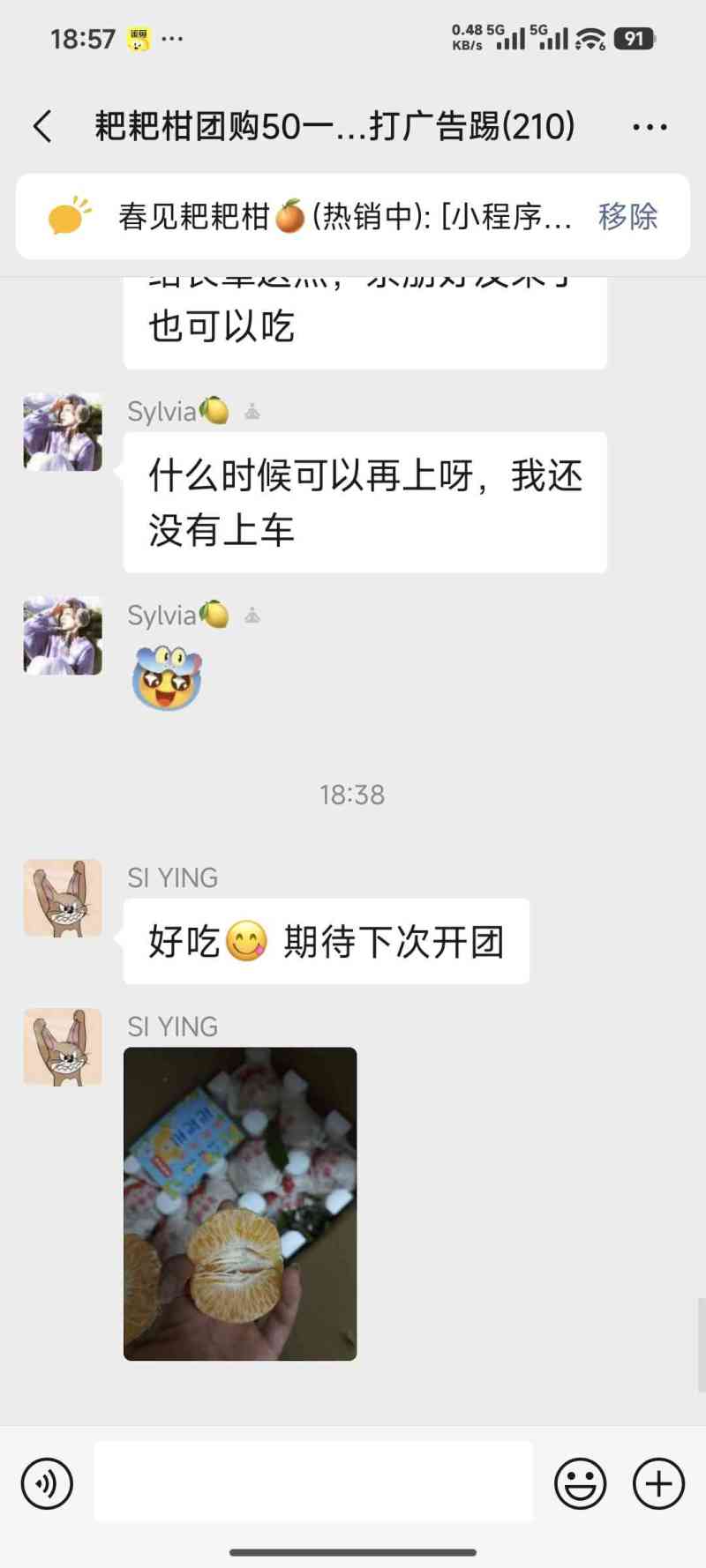Go back from the group chat

click(x=42, y=127)
